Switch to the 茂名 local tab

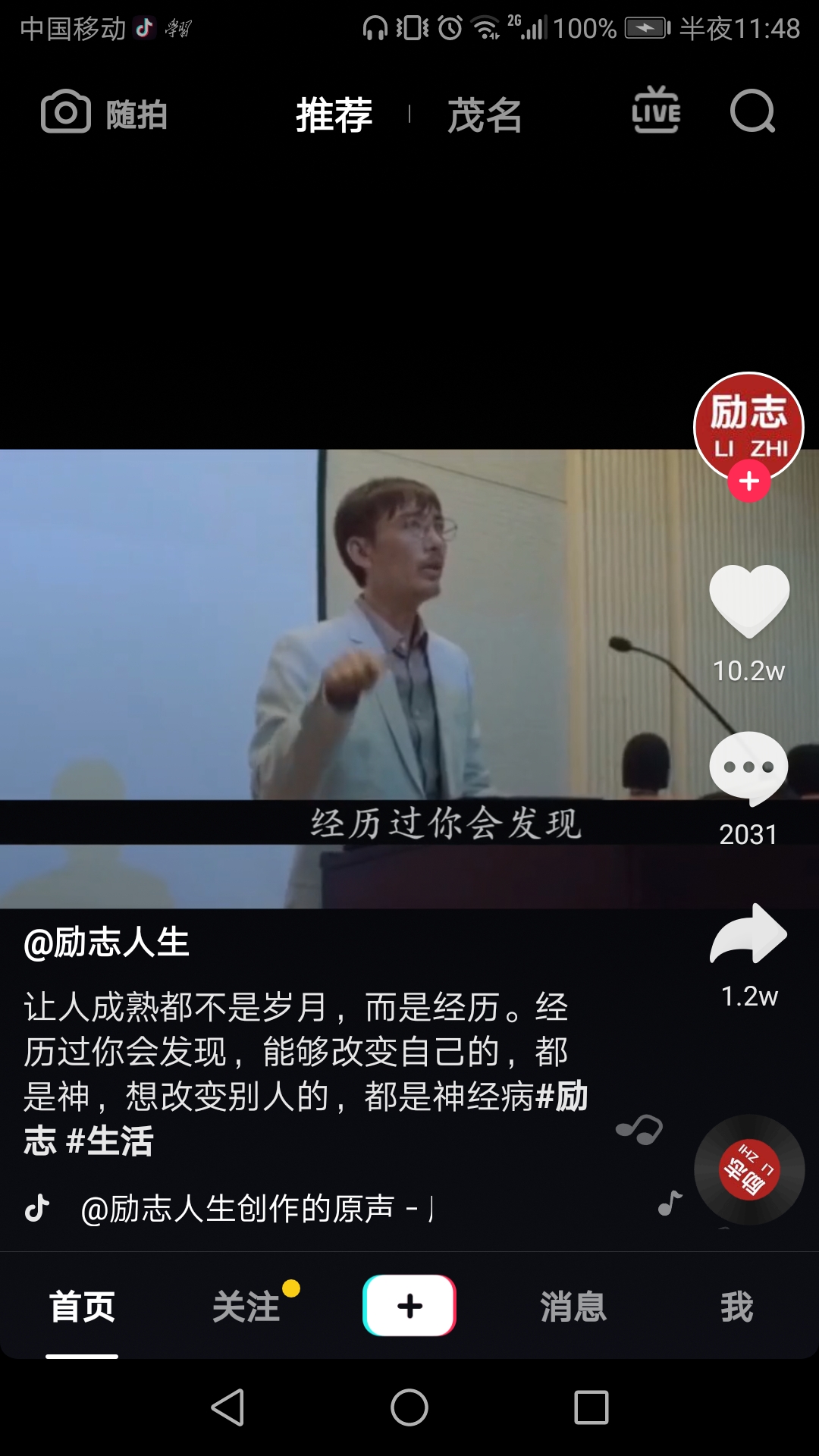(x=484, y=115)
